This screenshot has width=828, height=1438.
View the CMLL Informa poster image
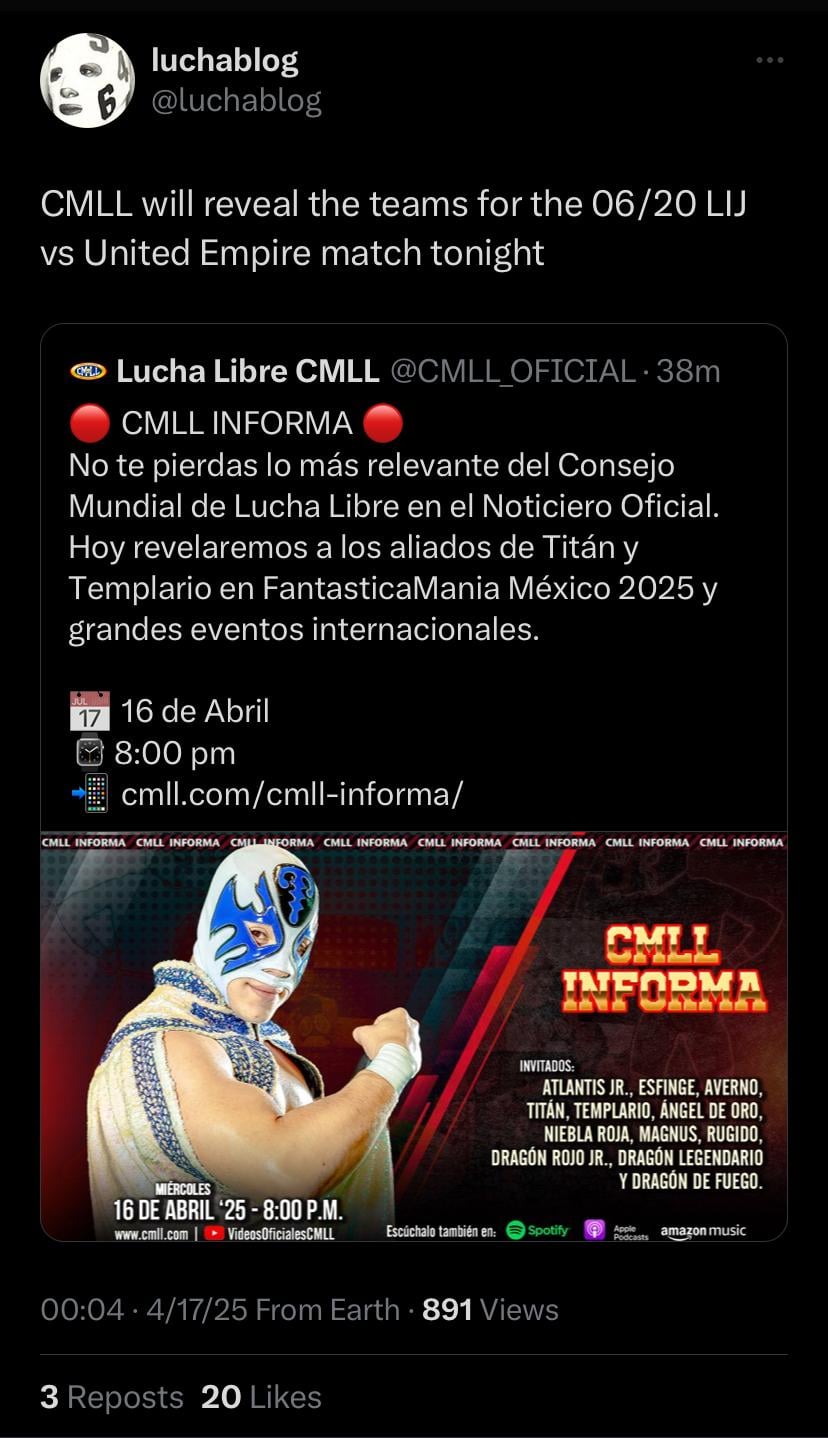(414, 1037)
